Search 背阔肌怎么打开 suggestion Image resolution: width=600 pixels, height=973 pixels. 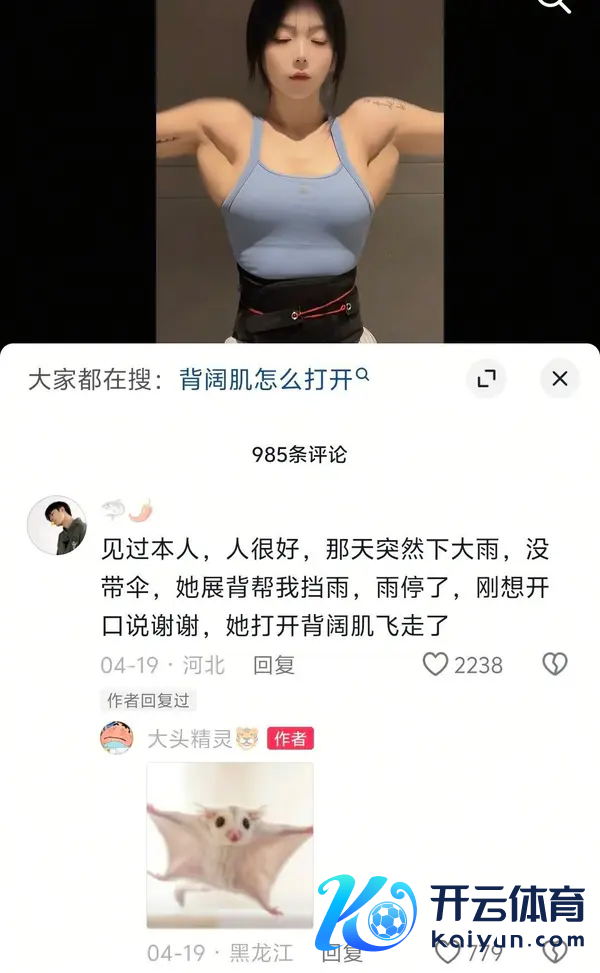click(x=274, y=379)
